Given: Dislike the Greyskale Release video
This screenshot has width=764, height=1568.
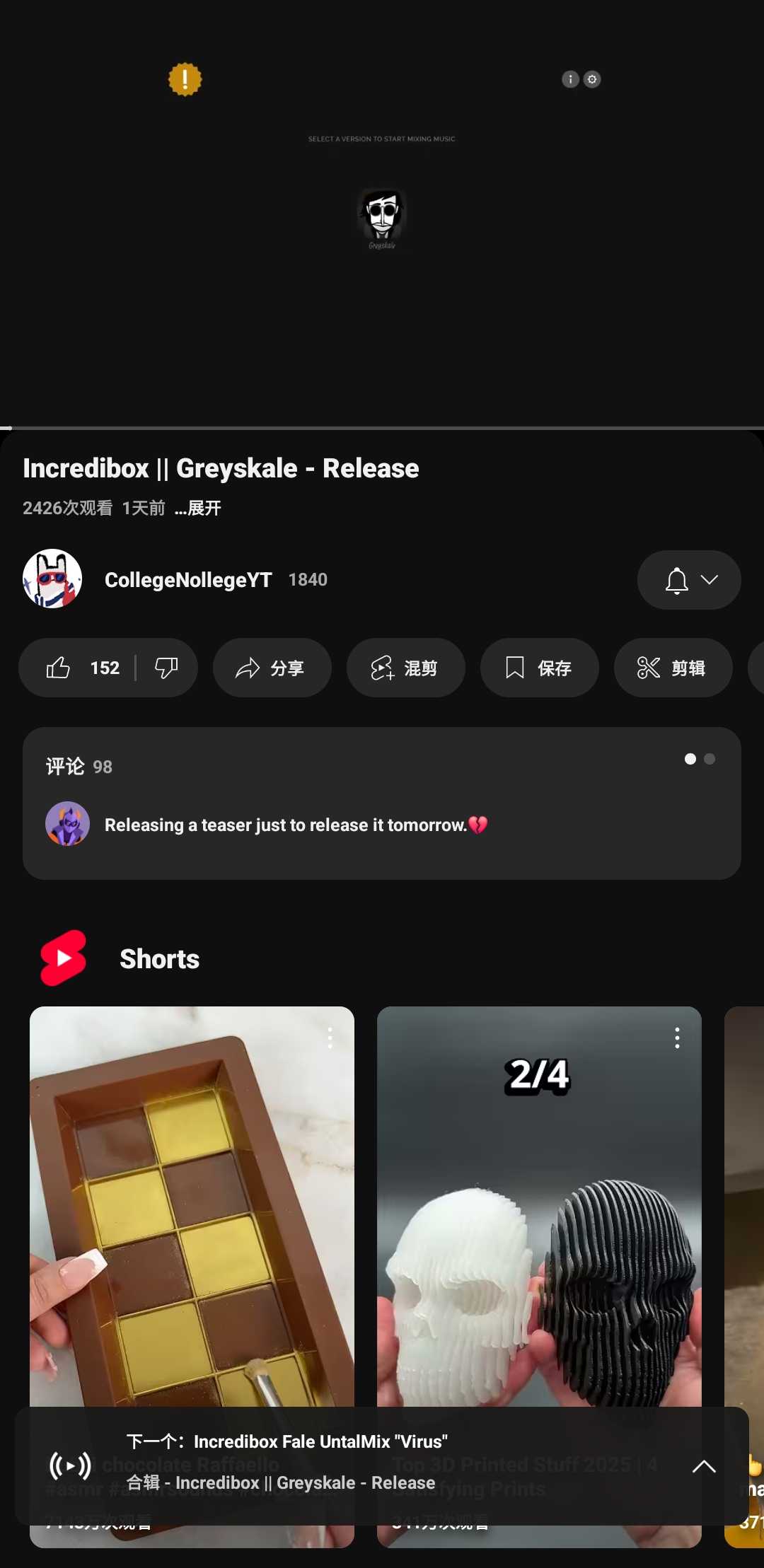Looking at the screenshot, I should 167,668.
